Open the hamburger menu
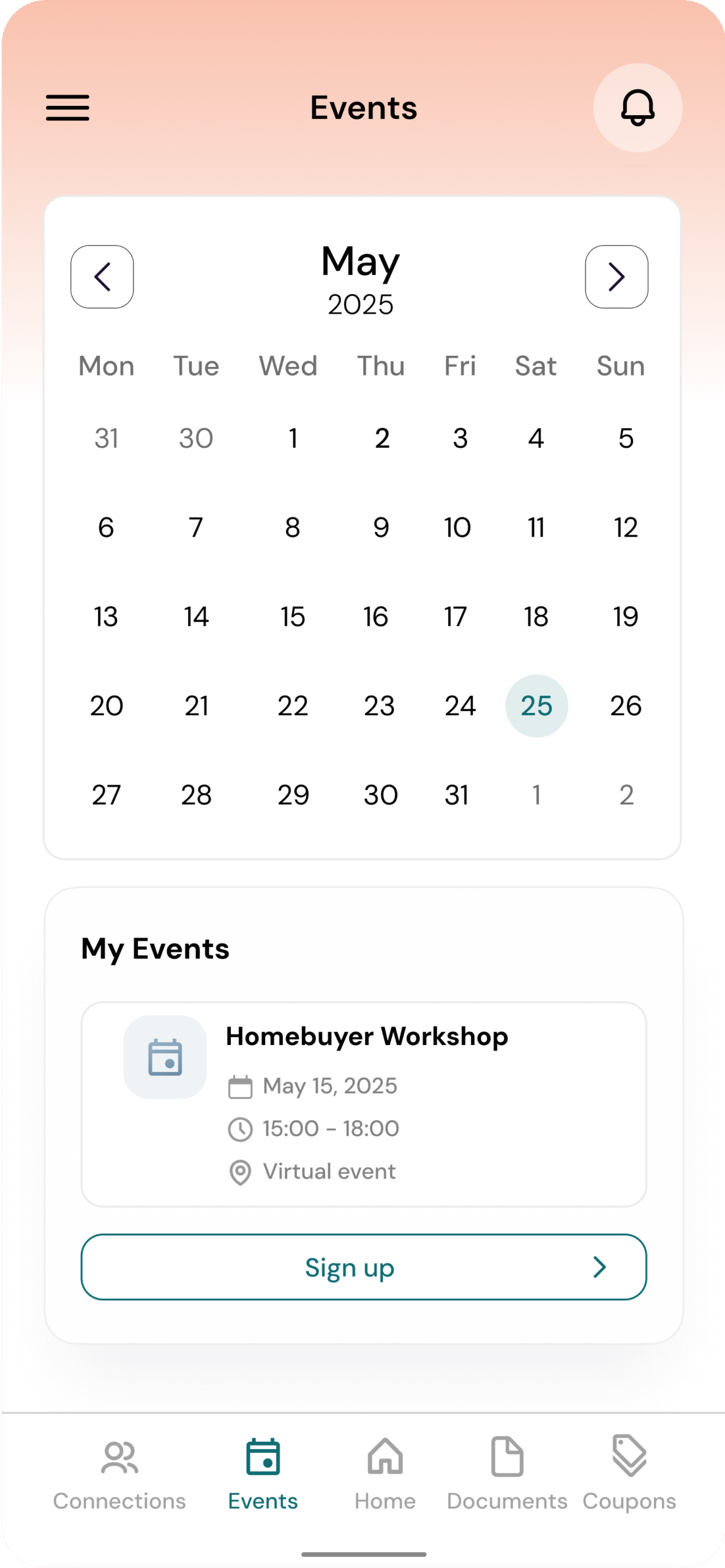The width and height of the screenshot is (725, 1568). 67,108
